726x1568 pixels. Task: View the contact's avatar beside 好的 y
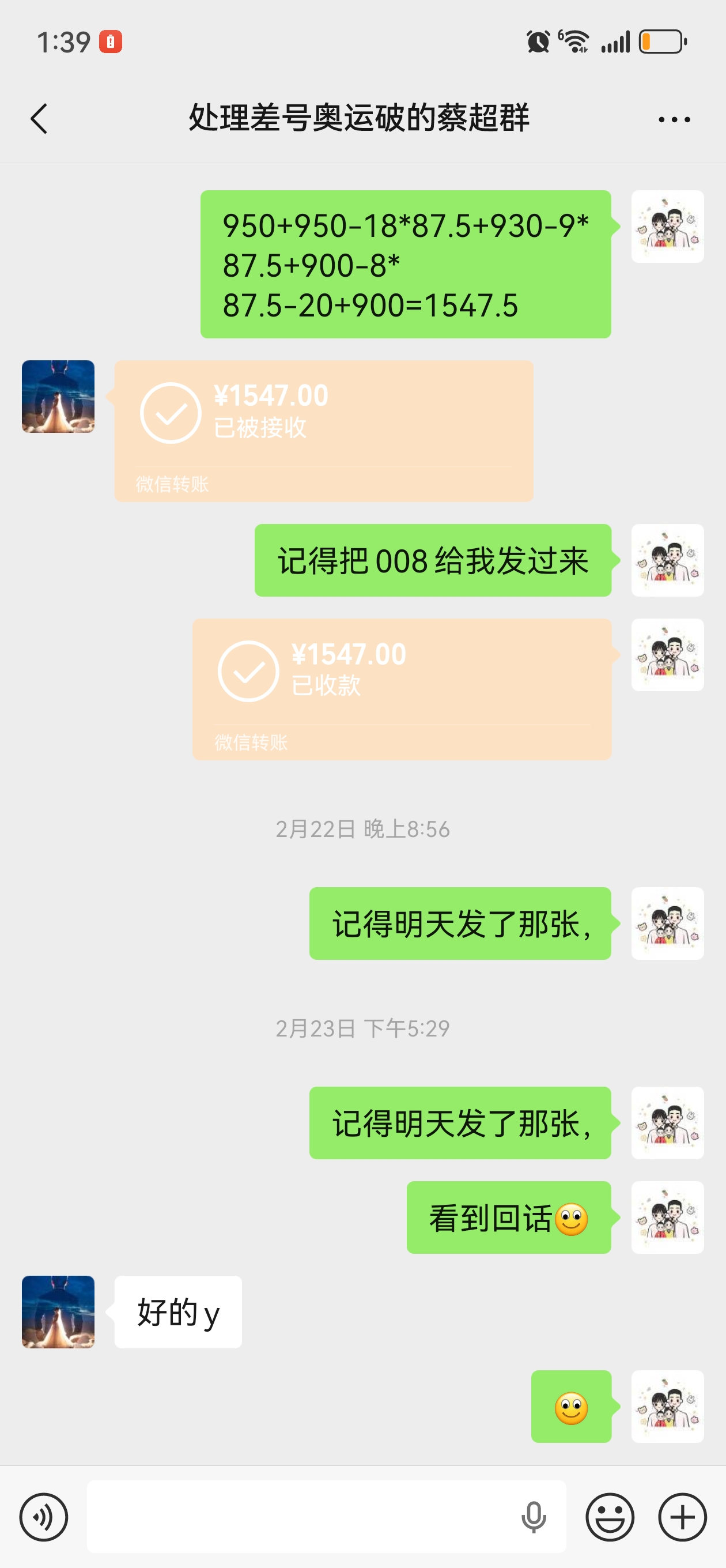[58, 1311]
